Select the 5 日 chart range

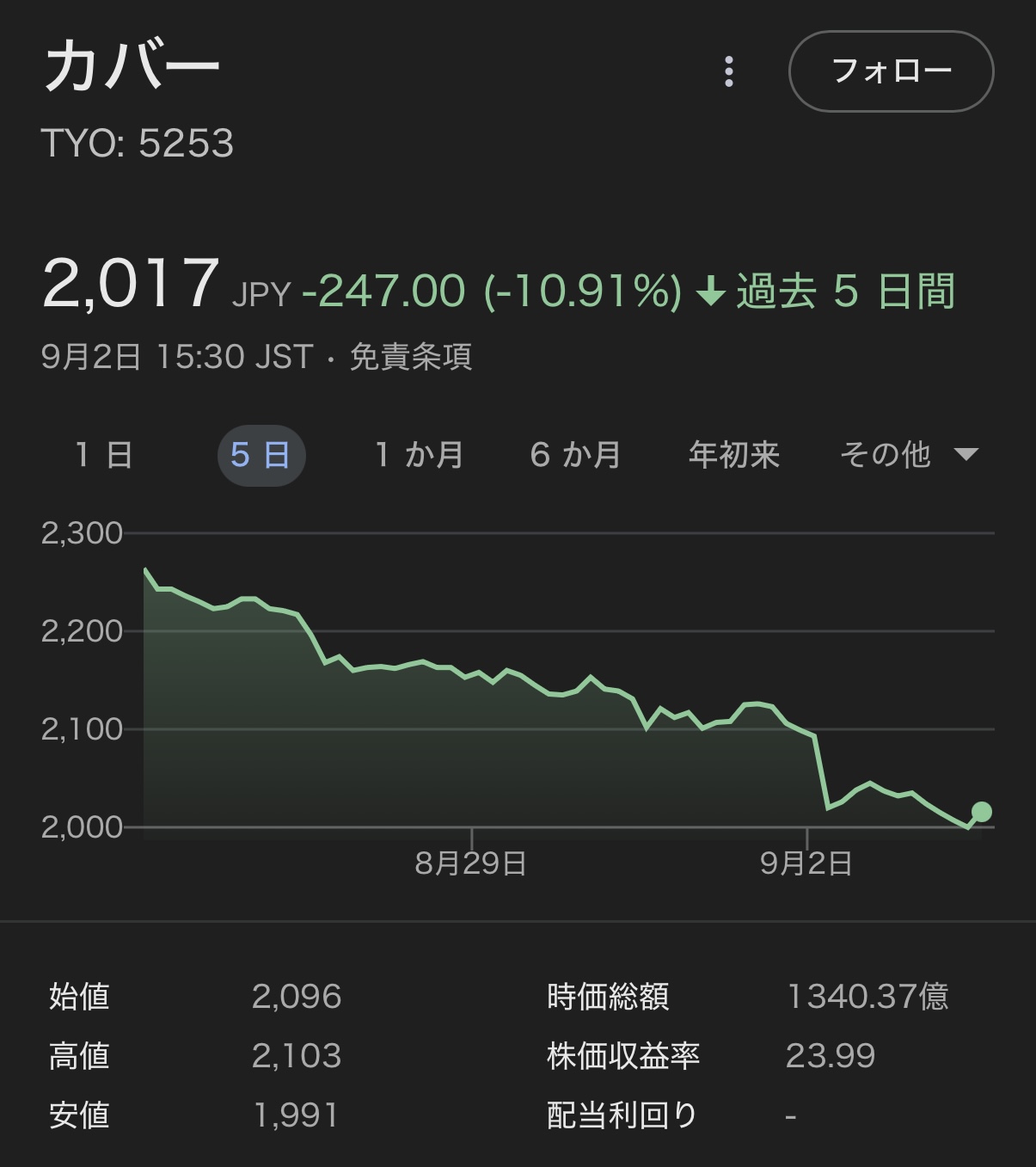pyautogui.click(x=261, y=455)
